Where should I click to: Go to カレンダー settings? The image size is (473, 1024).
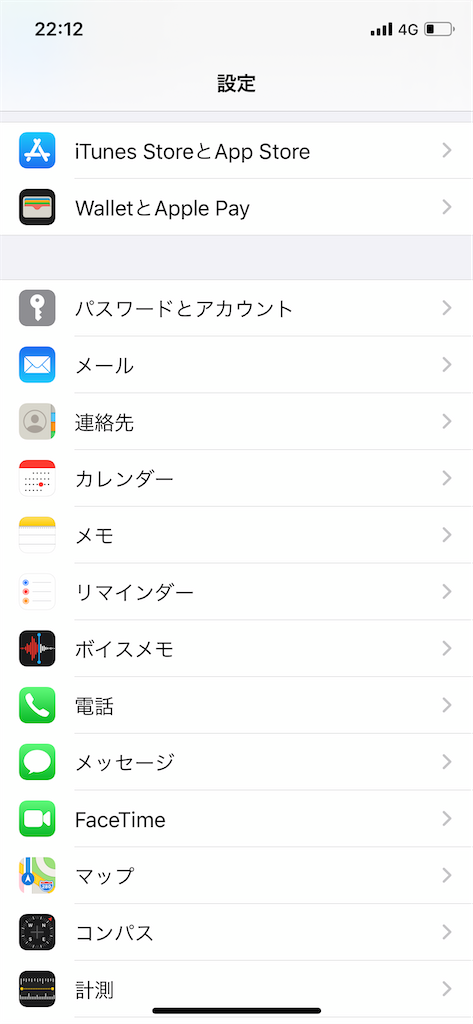(x=236, y=478)
